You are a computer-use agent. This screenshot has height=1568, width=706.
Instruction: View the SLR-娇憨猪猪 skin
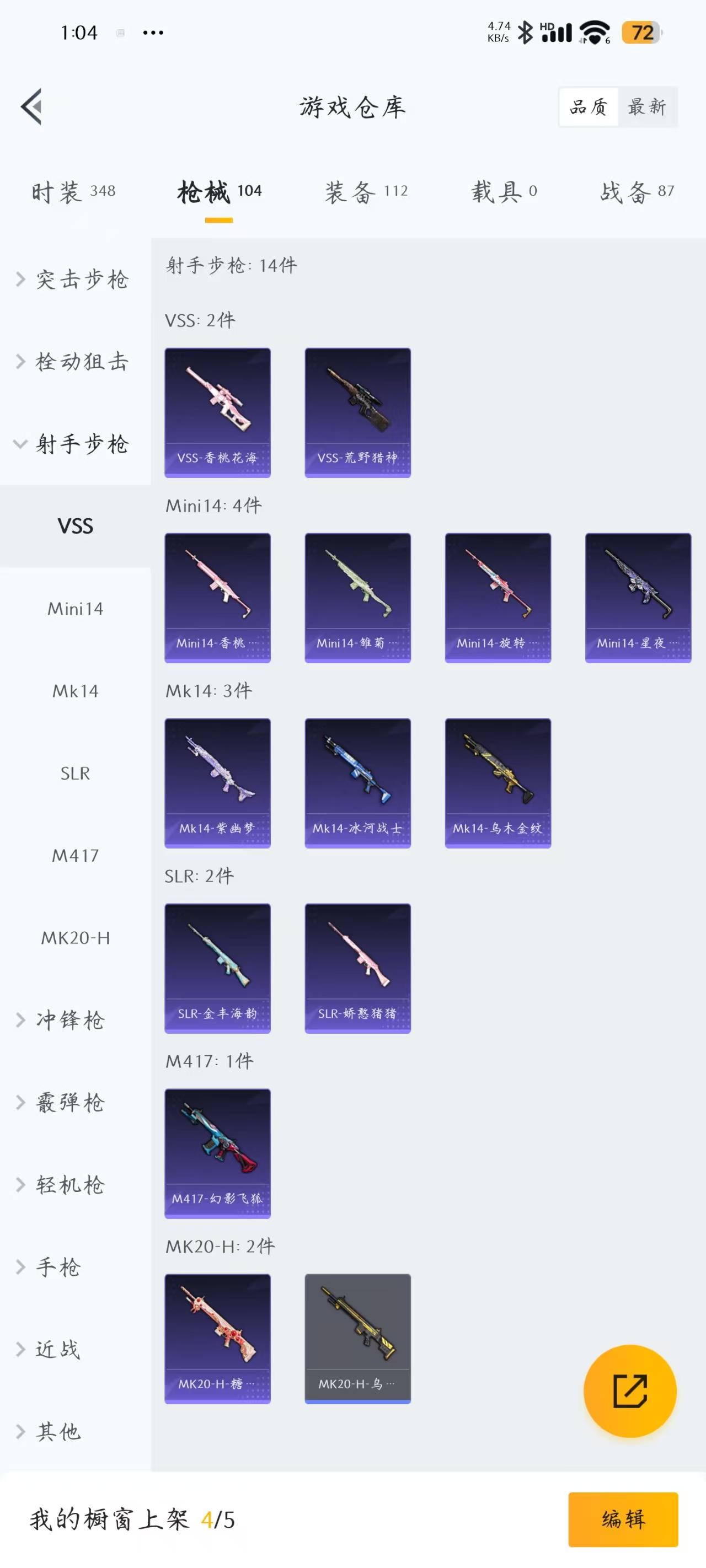[357, 968]
